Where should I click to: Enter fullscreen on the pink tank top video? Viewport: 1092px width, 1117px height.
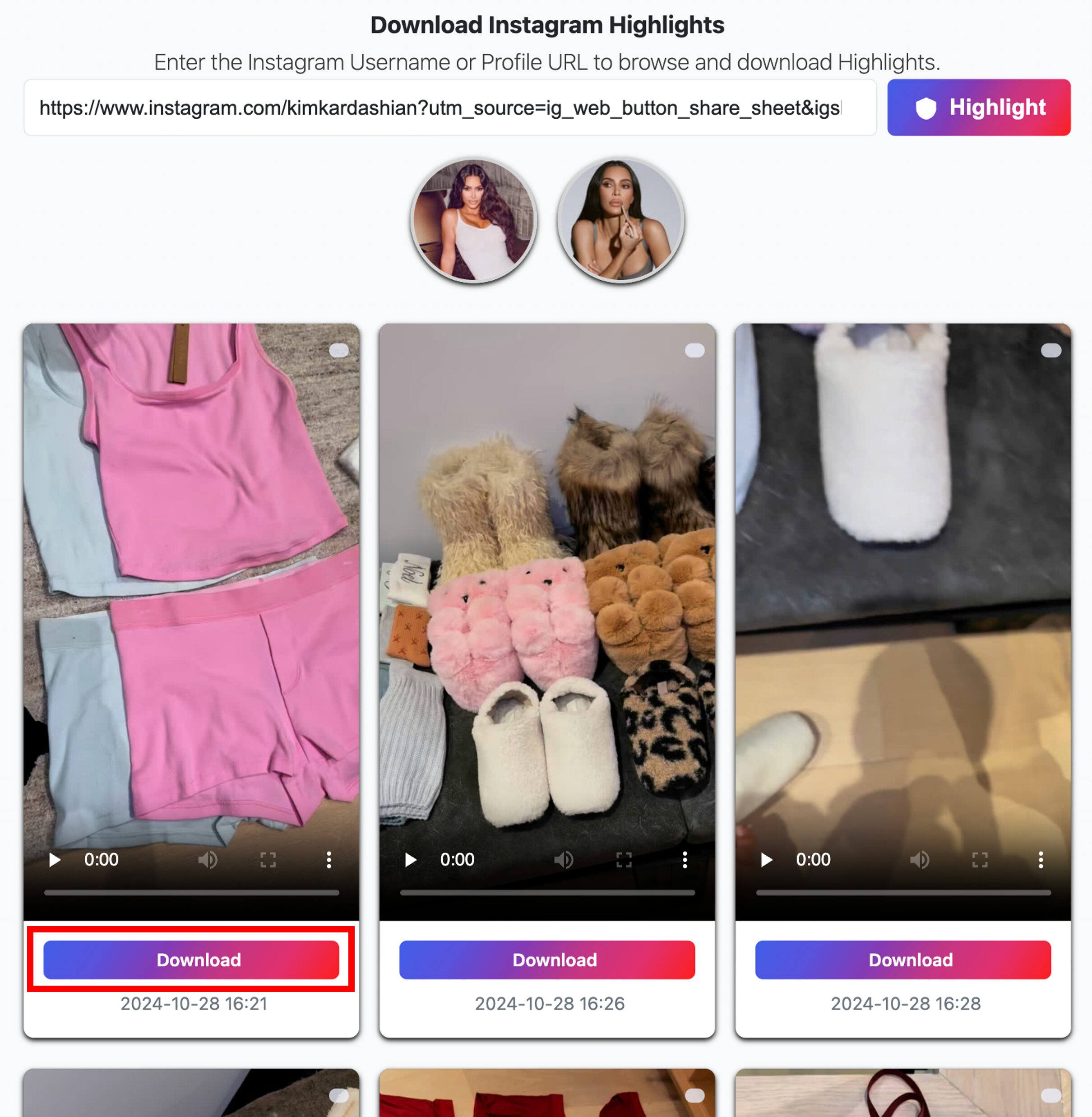[268, 859]
